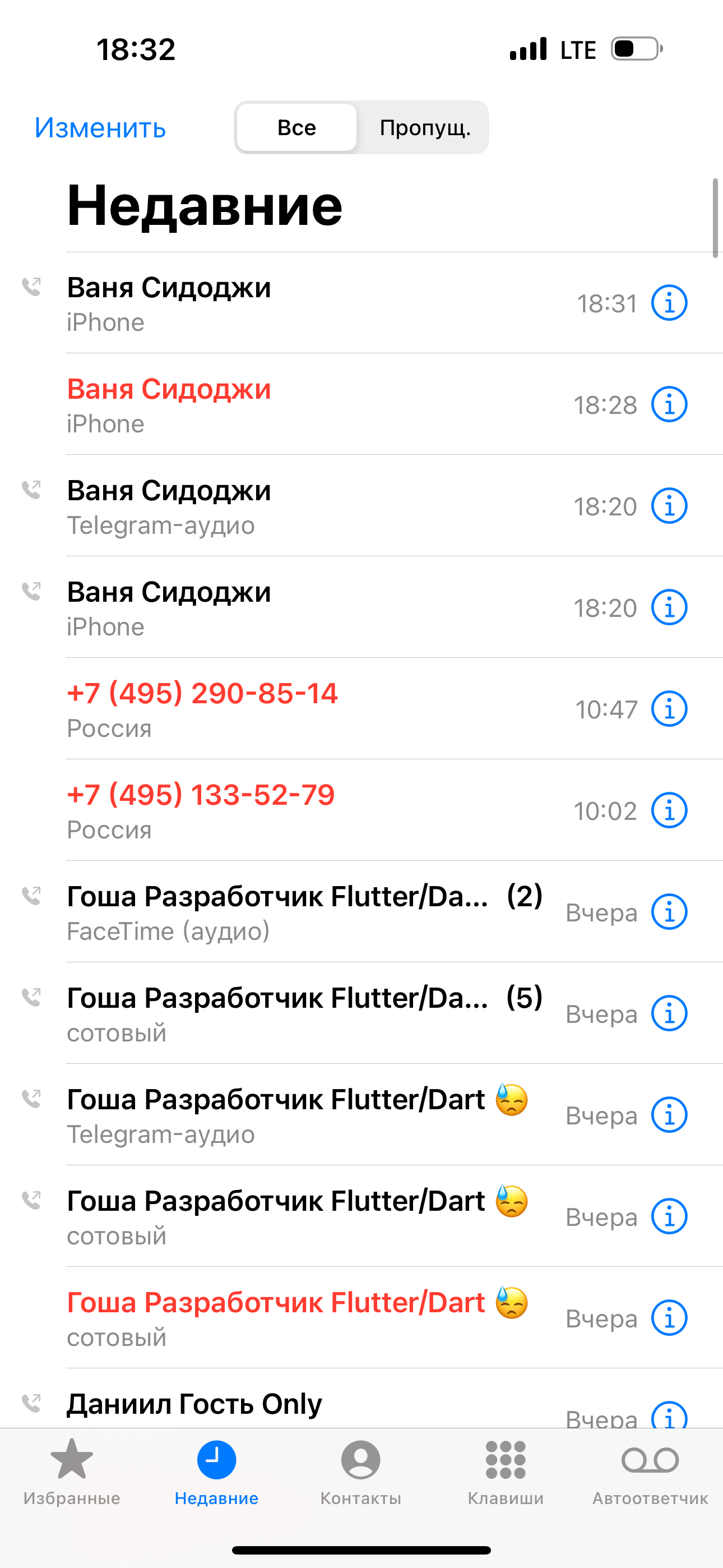The height and width of the screenshot is (1568, 723).
Task: Go to the Автоответчик voicemail tab
Action: [650, 1472]
